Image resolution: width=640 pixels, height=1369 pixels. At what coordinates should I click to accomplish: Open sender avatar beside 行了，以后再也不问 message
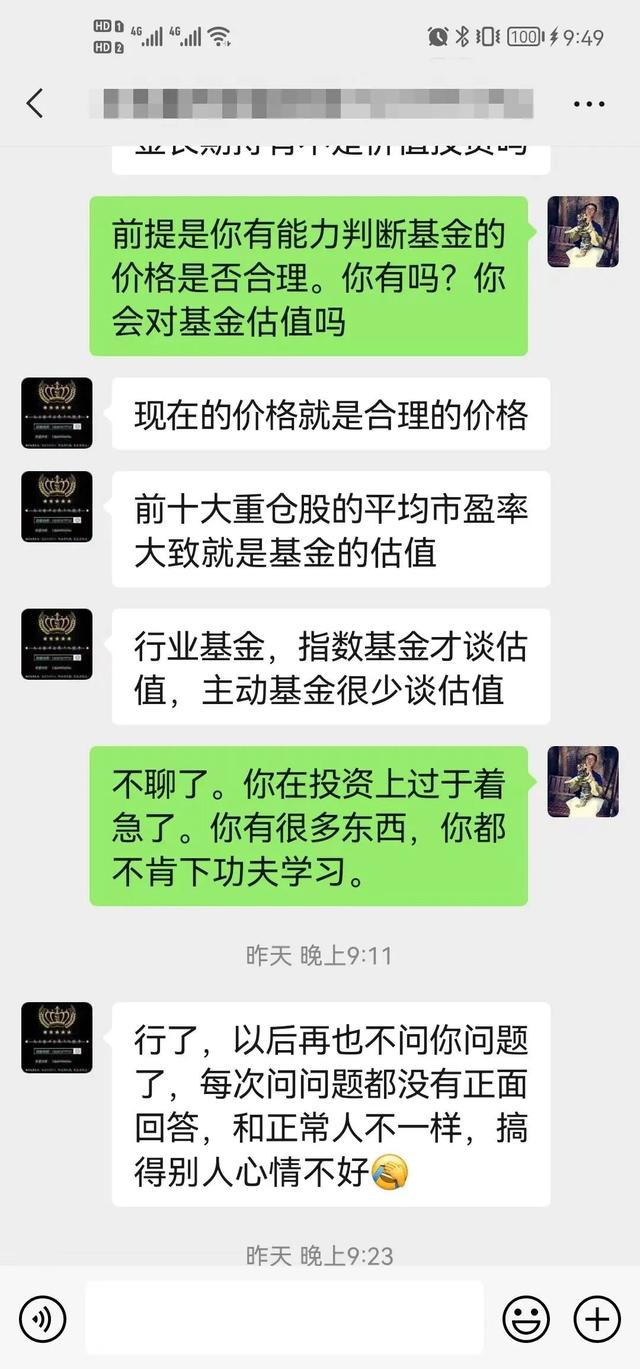tap(57, 1037)
